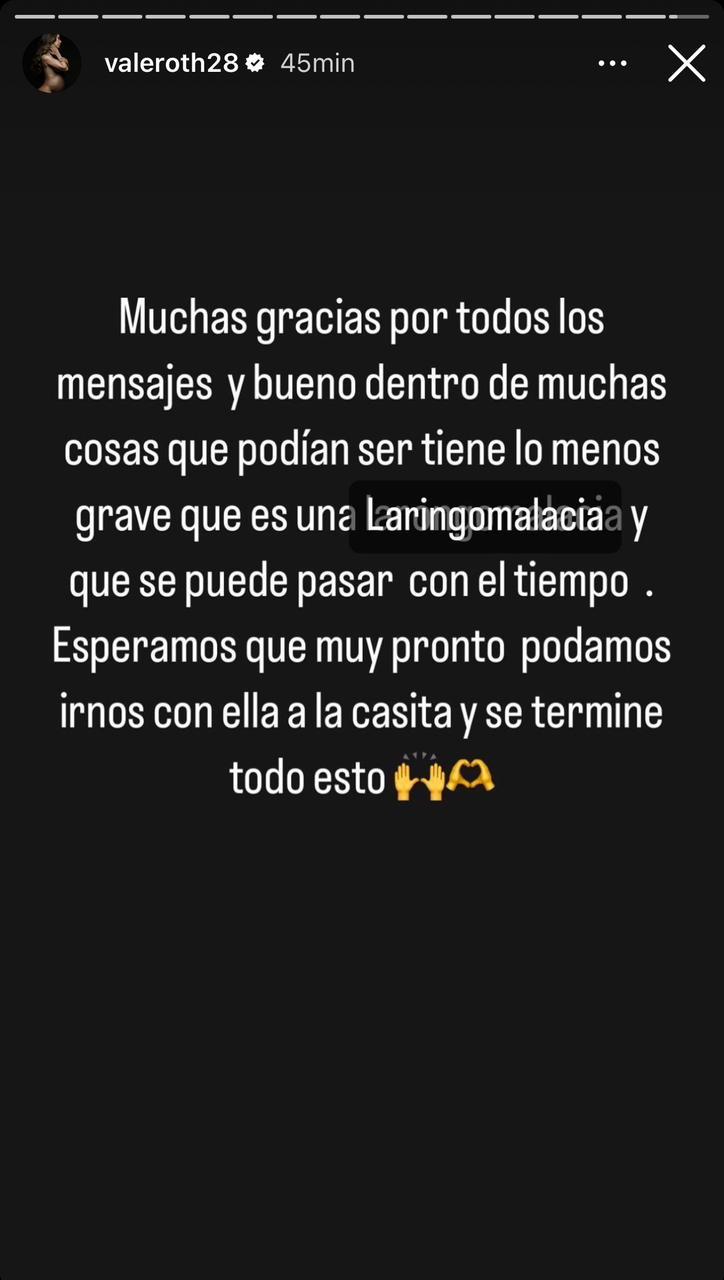Click the 45min timestamp label

320,62
